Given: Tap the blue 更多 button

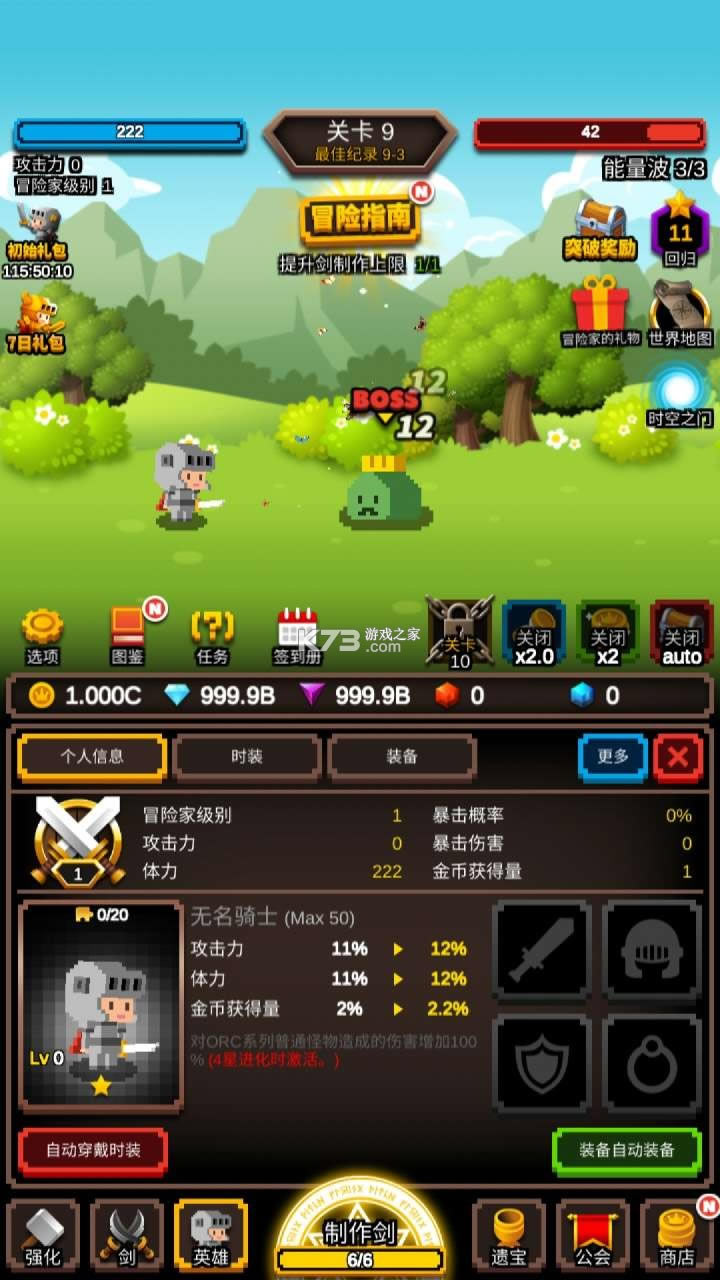Looking at the screenshot, I should click(x=612, y=757).
